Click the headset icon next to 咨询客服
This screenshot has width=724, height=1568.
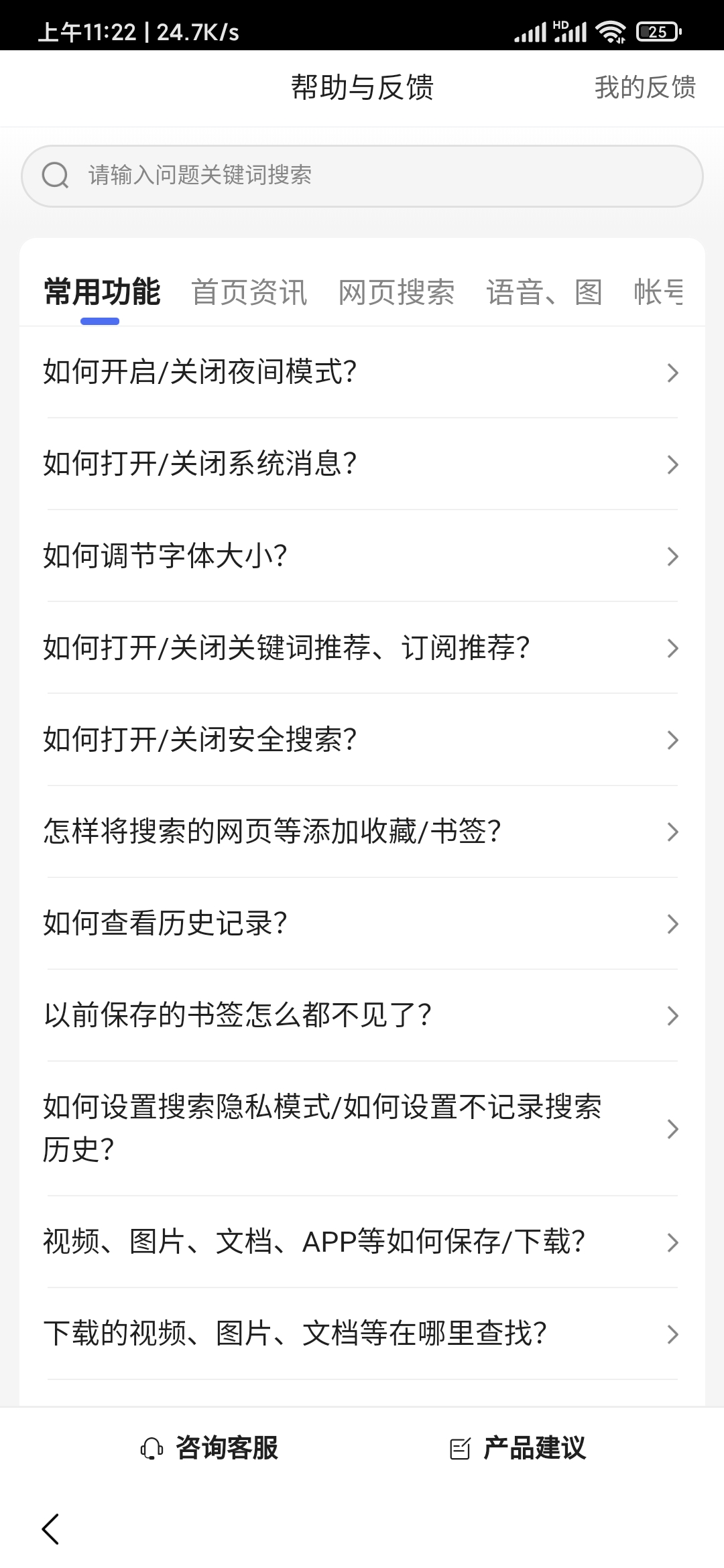click(x=153, y=1447)
